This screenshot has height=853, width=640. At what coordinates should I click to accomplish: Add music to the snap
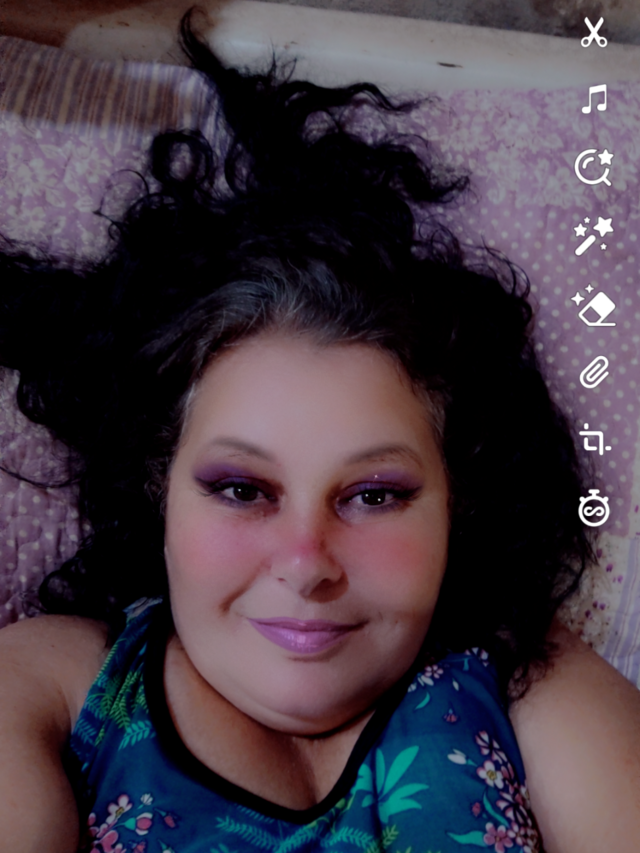pos(594,99)
